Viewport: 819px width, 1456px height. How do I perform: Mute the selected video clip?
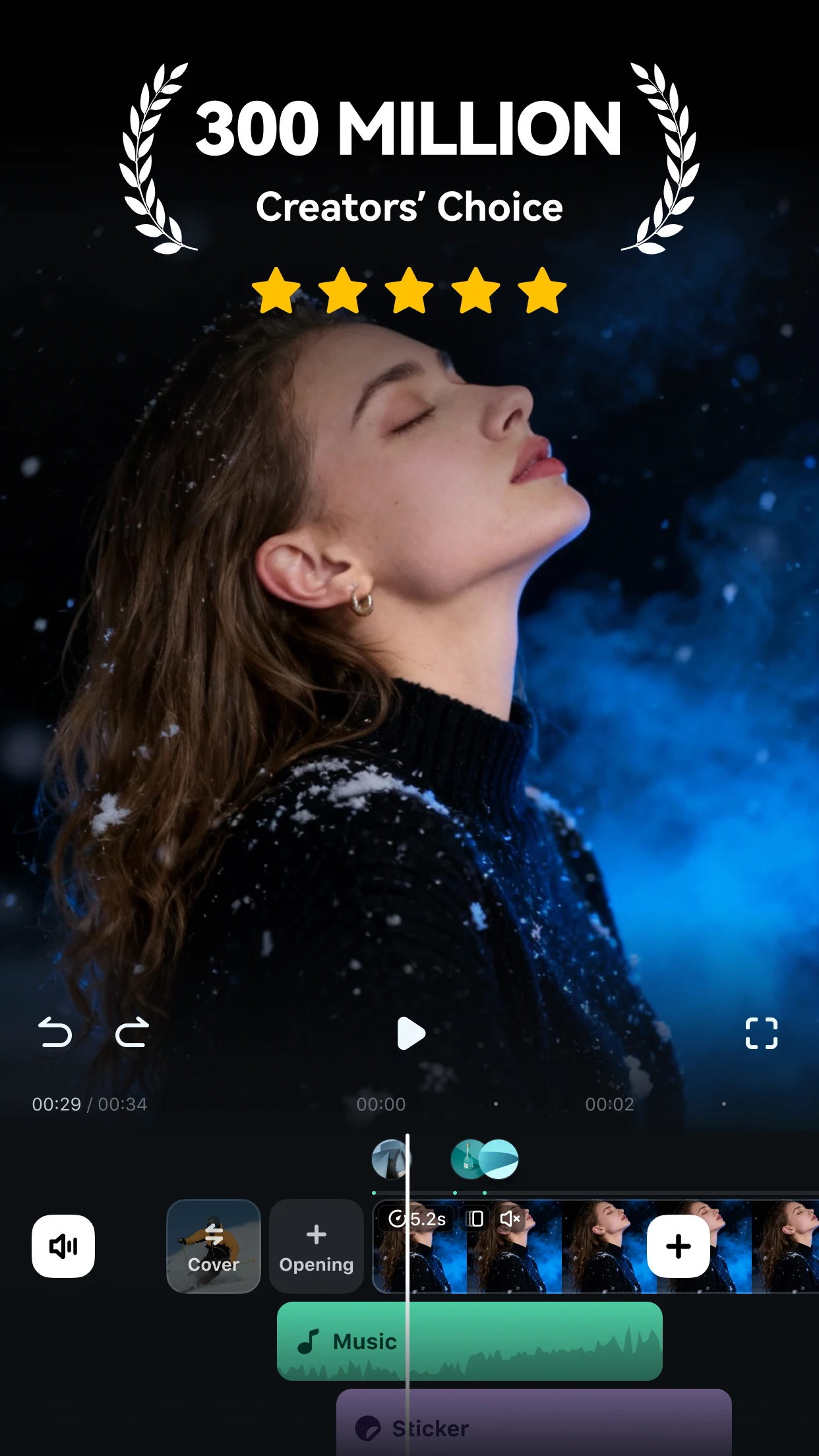[508, 1219]
